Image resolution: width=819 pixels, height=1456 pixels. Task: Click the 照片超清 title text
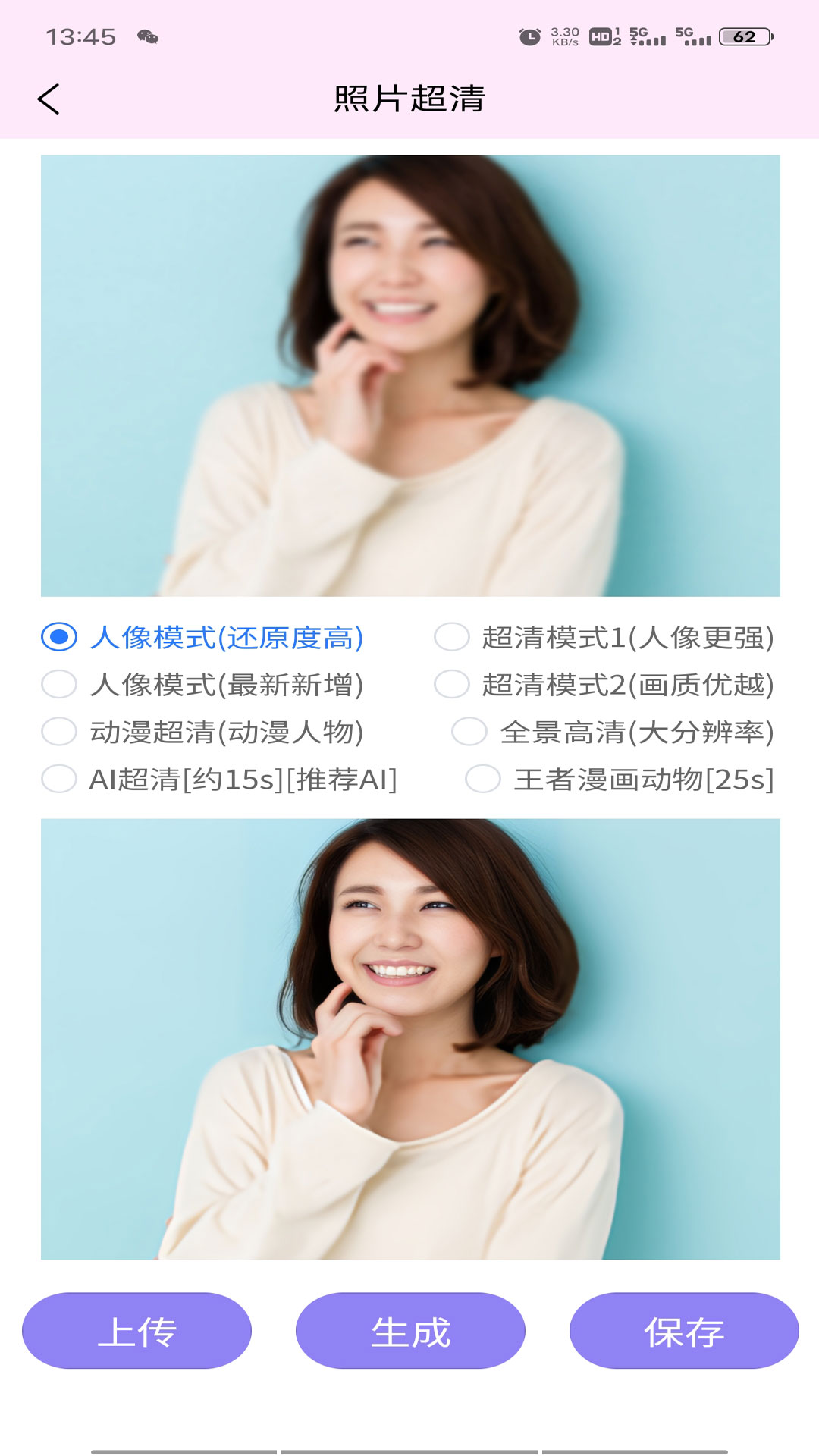409,99
